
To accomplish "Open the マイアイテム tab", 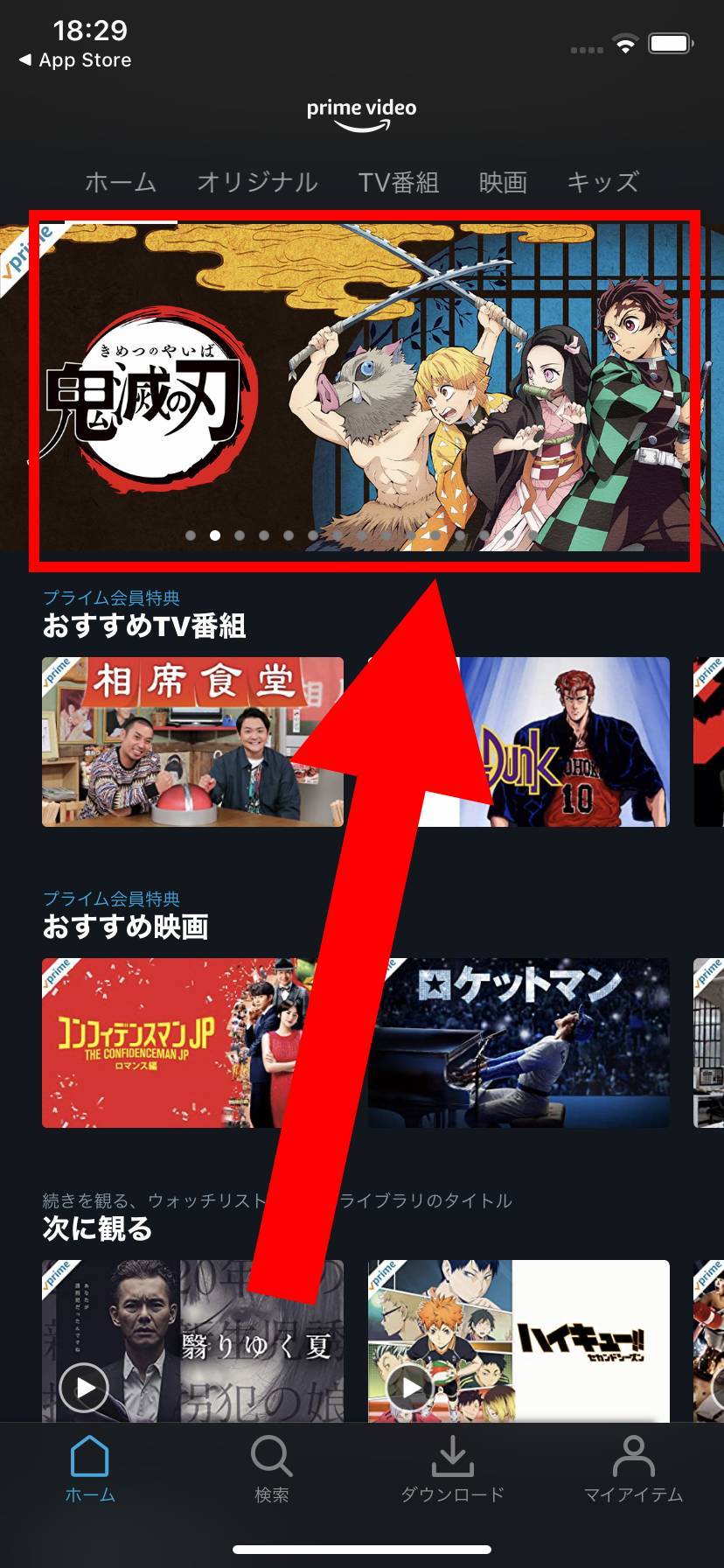I will (633, 1470).
